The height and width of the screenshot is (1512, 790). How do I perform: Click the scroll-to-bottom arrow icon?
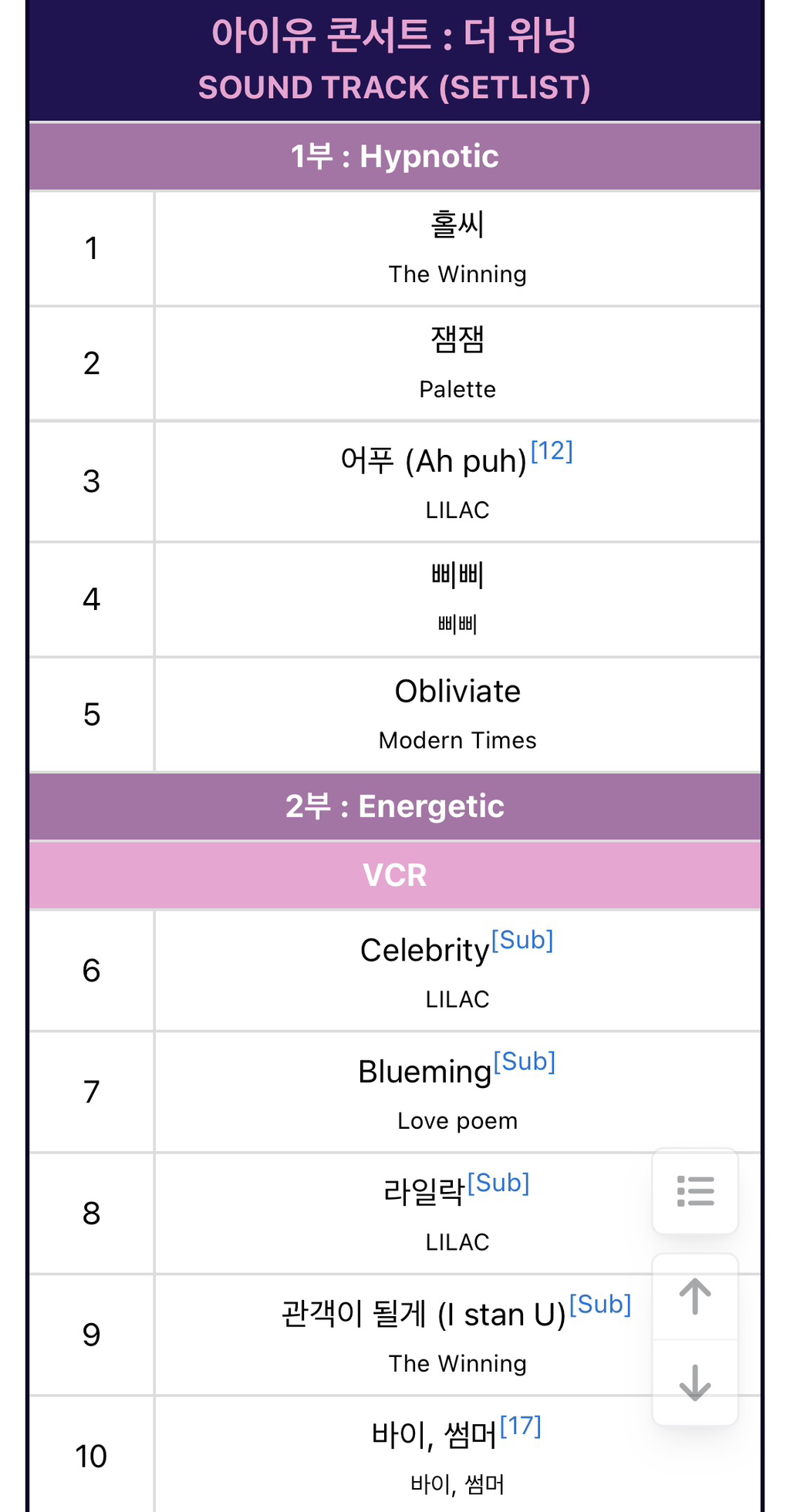[695, 1382]
